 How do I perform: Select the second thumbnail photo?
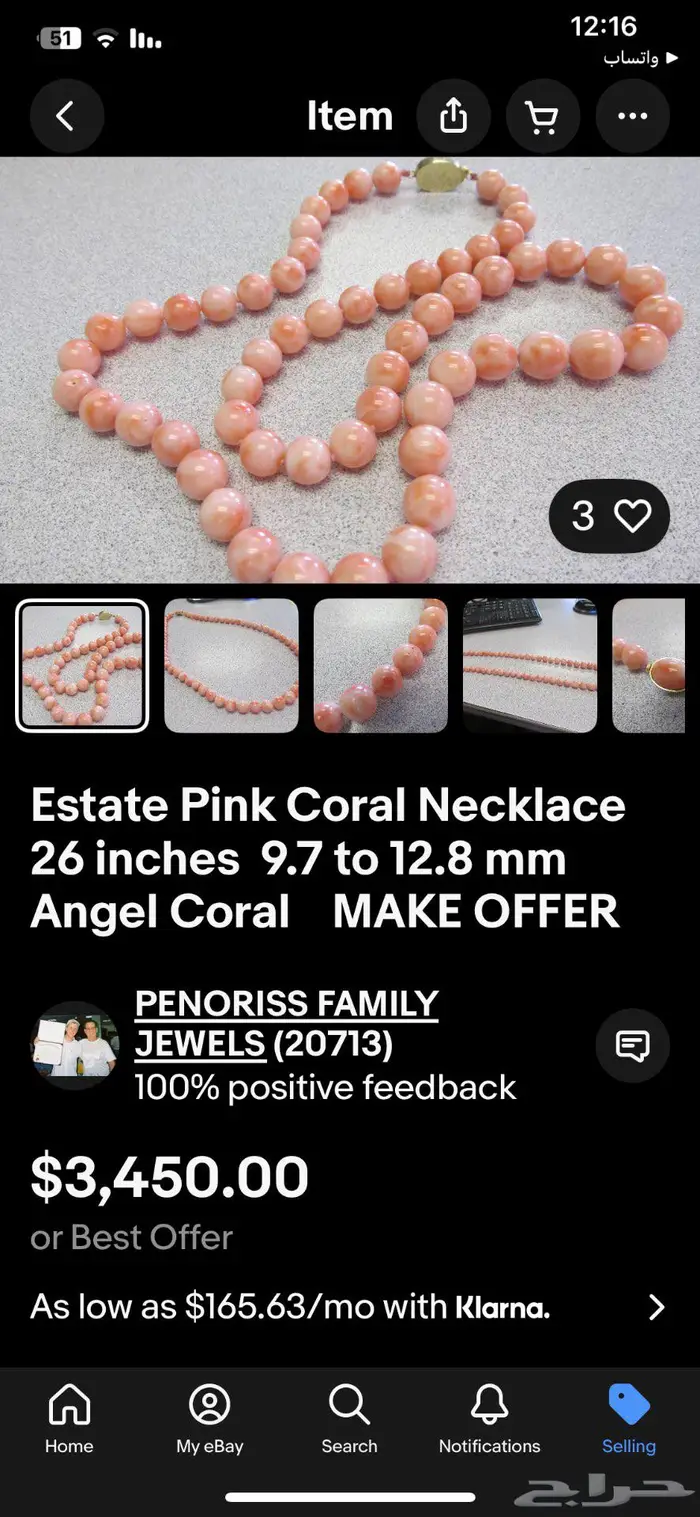pos(231,665)
